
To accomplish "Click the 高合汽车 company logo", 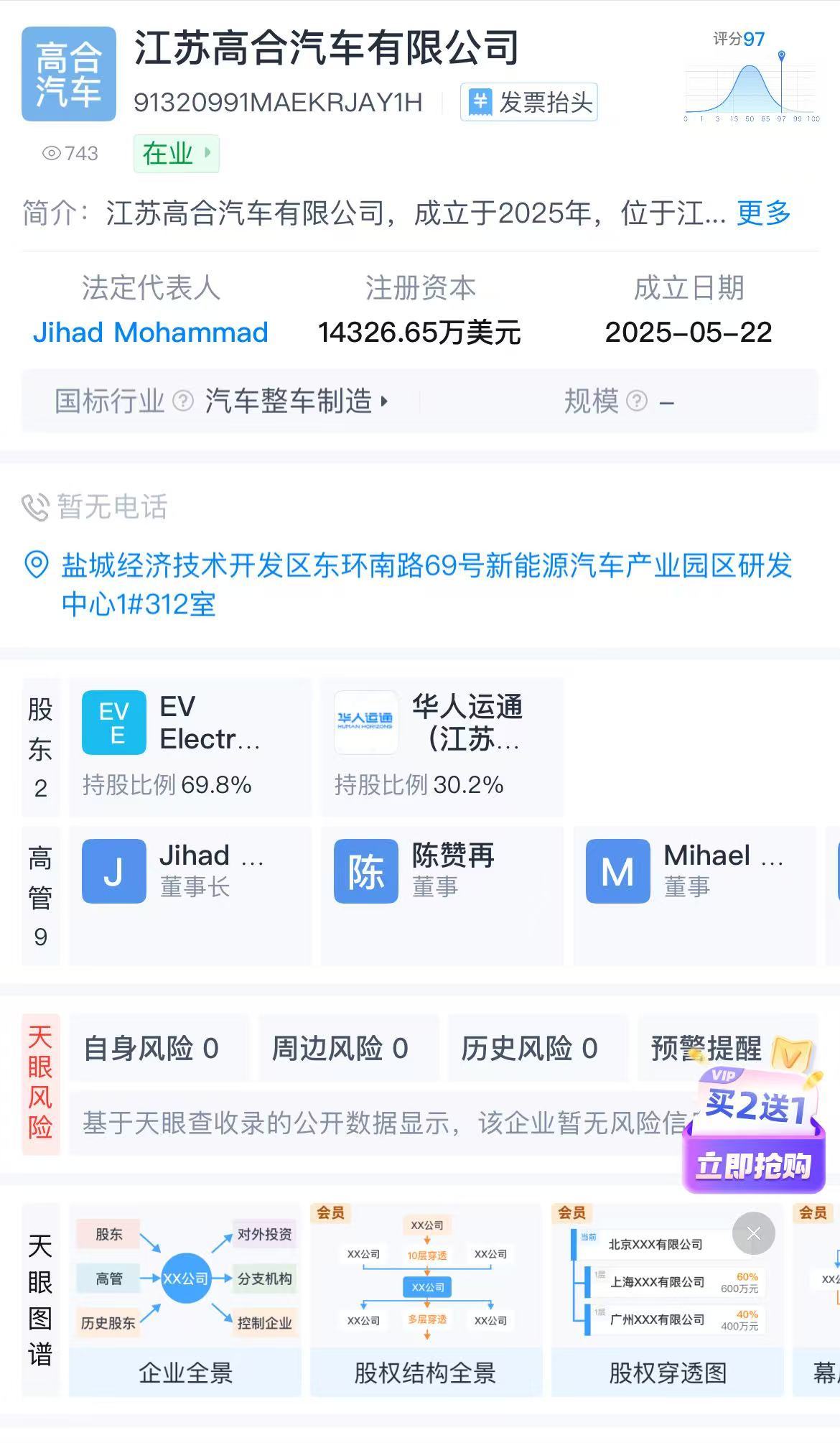I will (x=69, y=74).
